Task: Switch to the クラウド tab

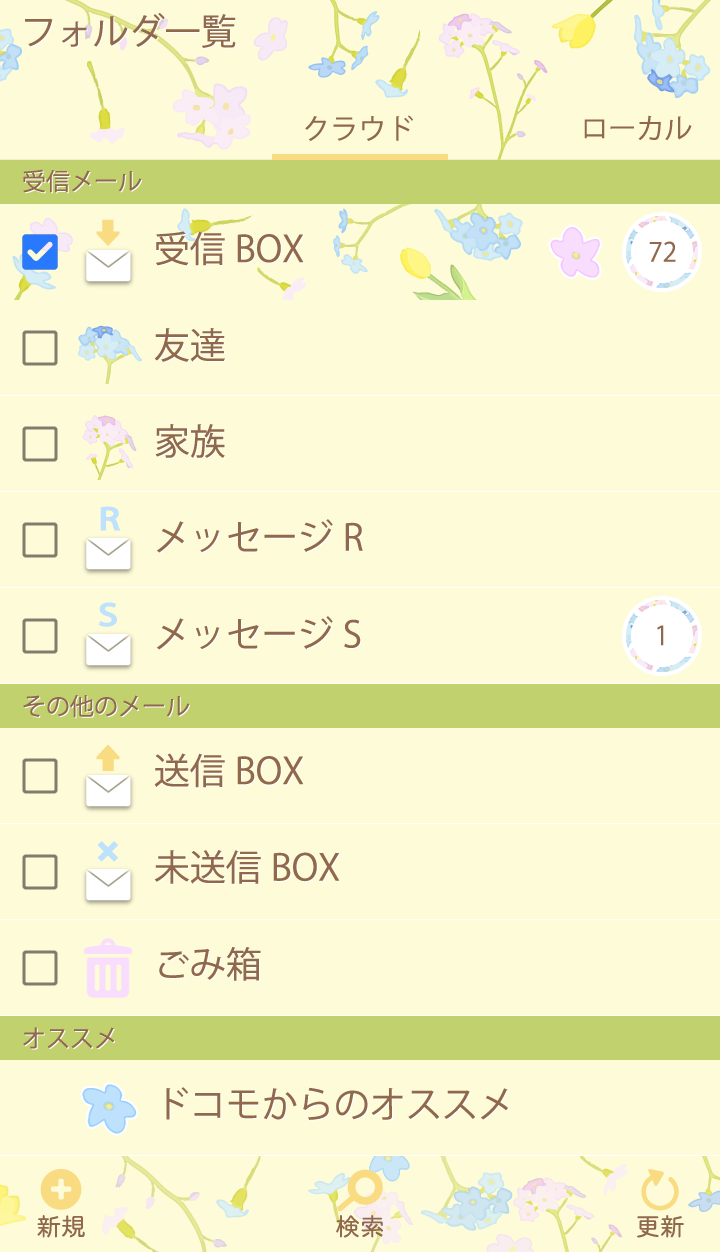Action: coord(359,129)
